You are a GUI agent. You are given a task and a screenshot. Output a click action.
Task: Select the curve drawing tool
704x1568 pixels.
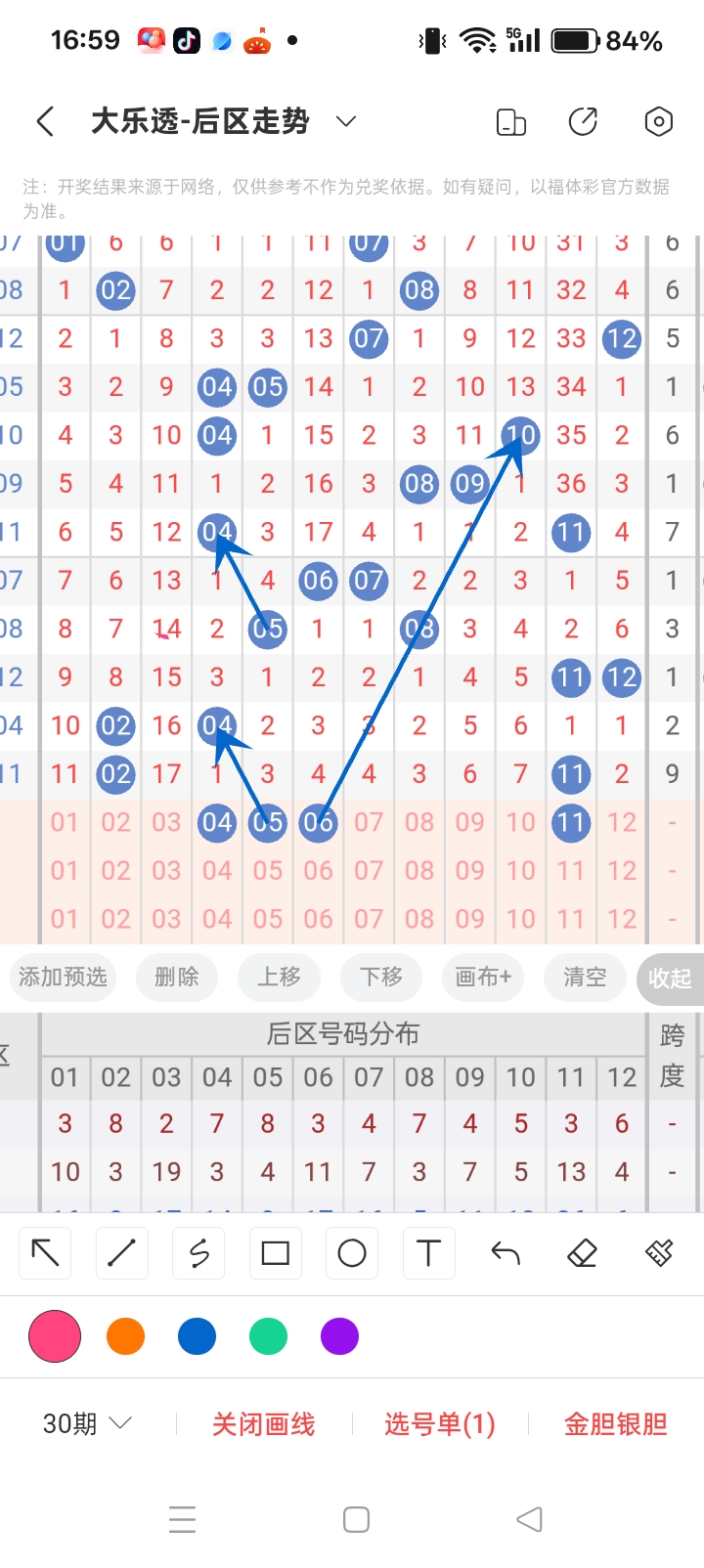pyautogui.click(x=198, y=1252)
